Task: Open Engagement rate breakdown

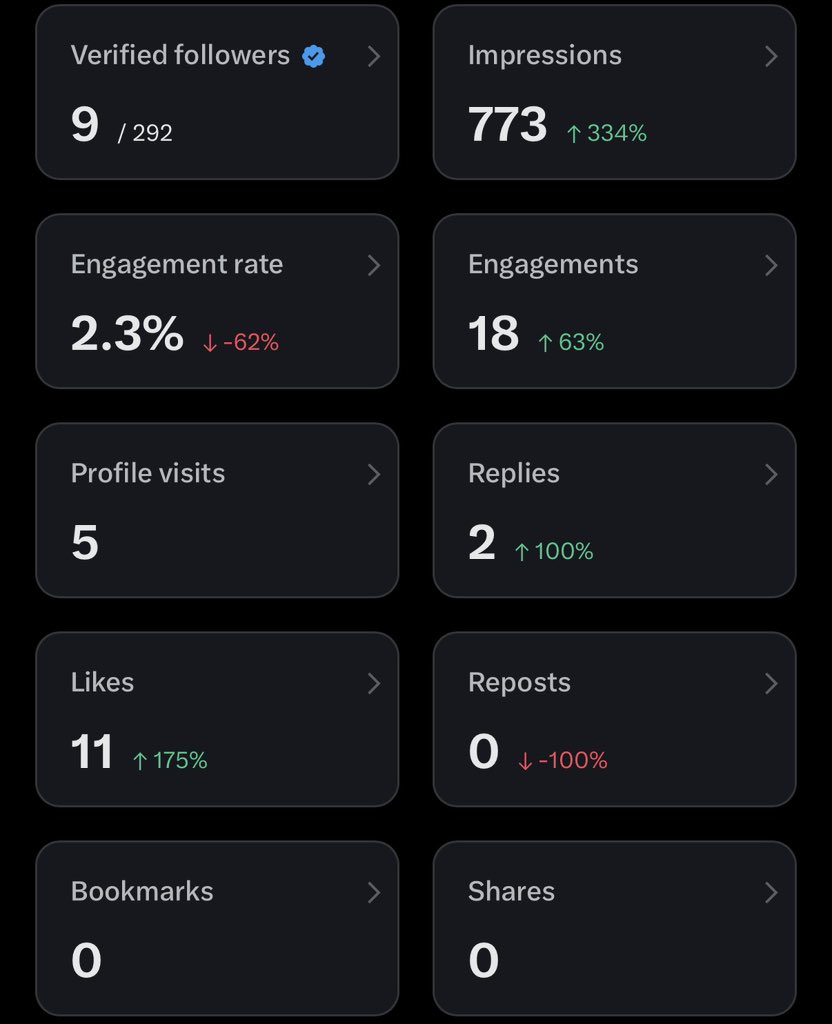Action: tap(217, 301)
